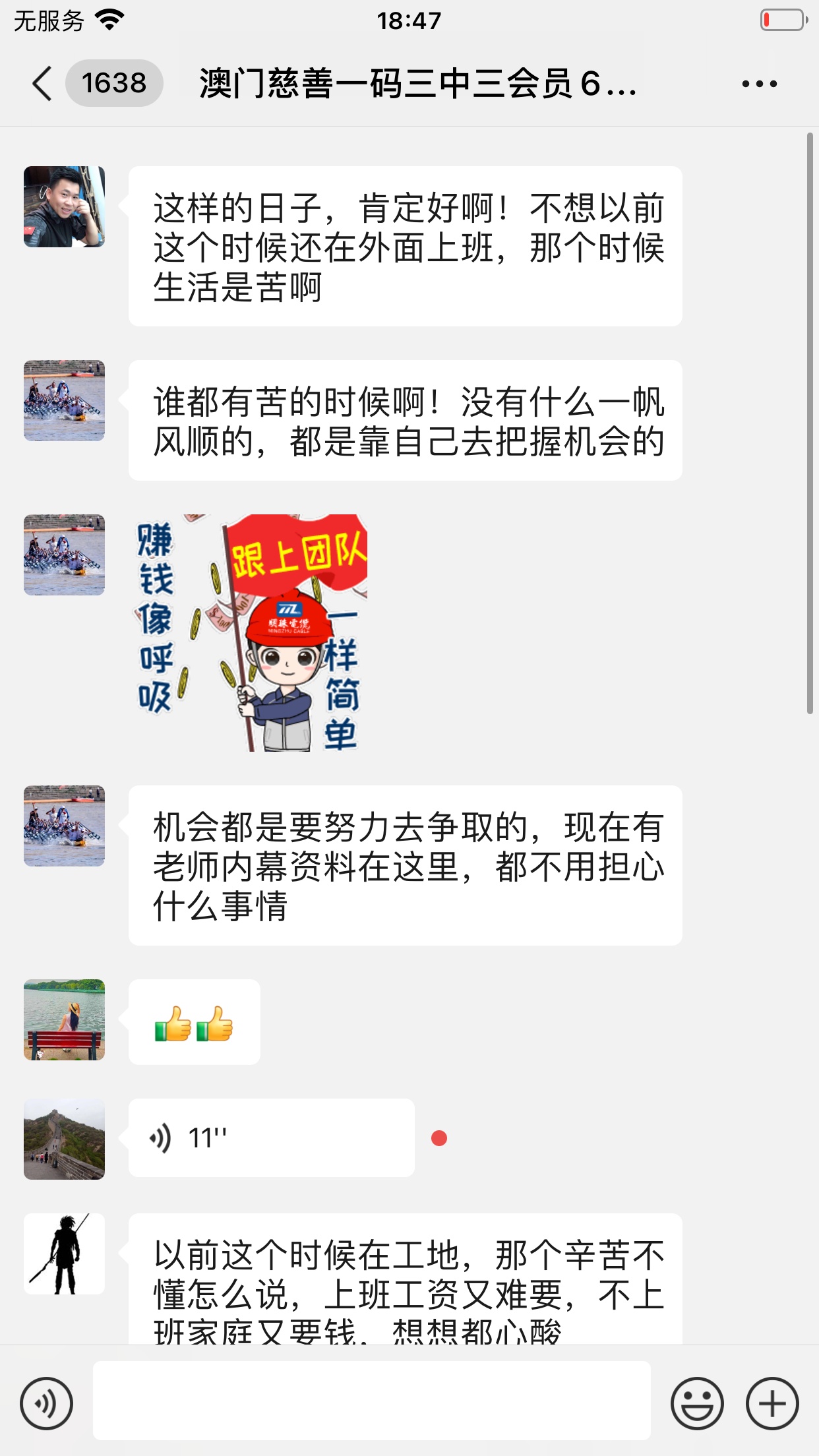Open the group chat overflow menu
Screen dimensions: 819x1456
(759, 84)
